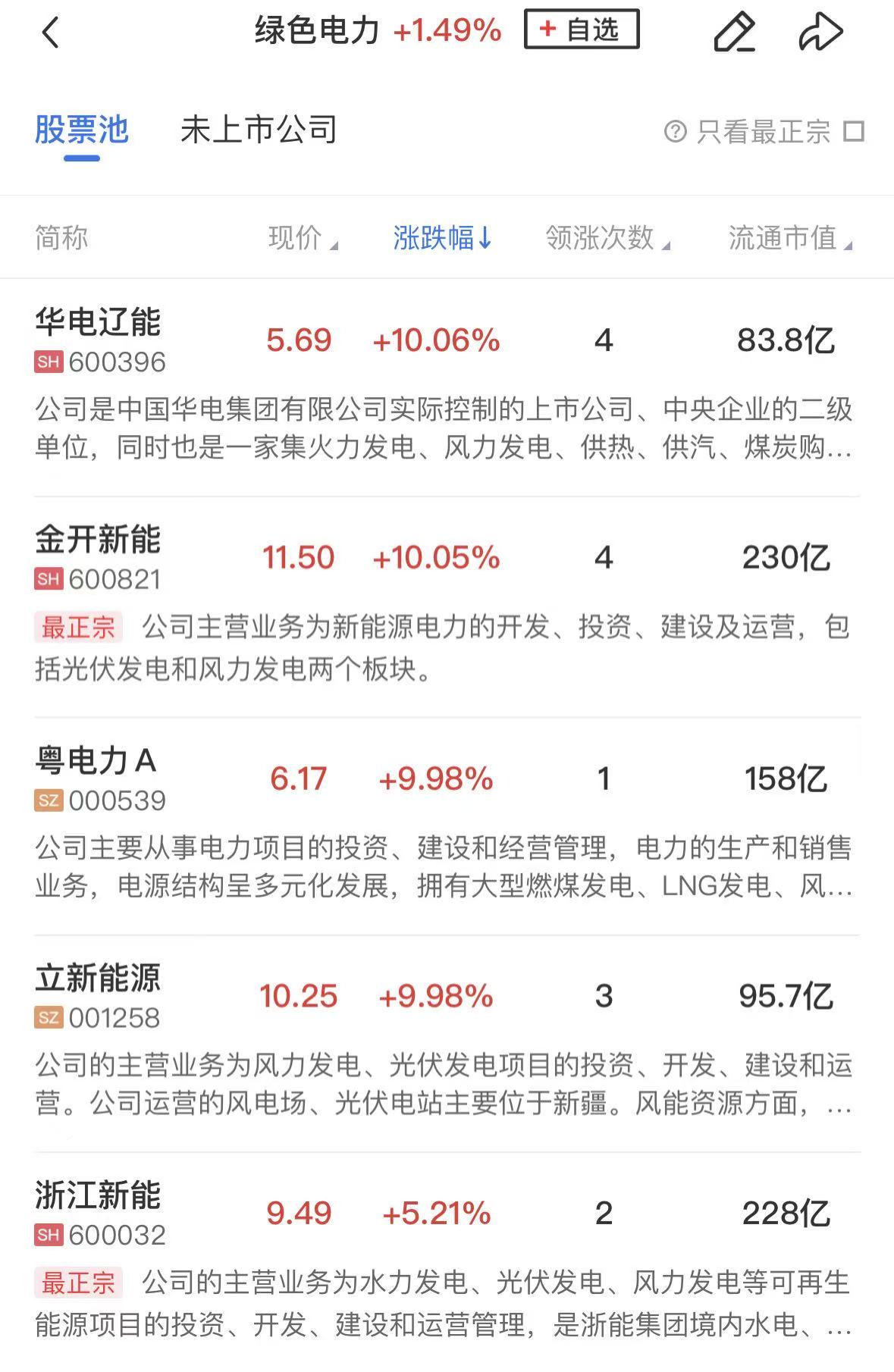Open the help icon beside 只看最正宗
894x1372 pixels.
(x=675, y=131)
